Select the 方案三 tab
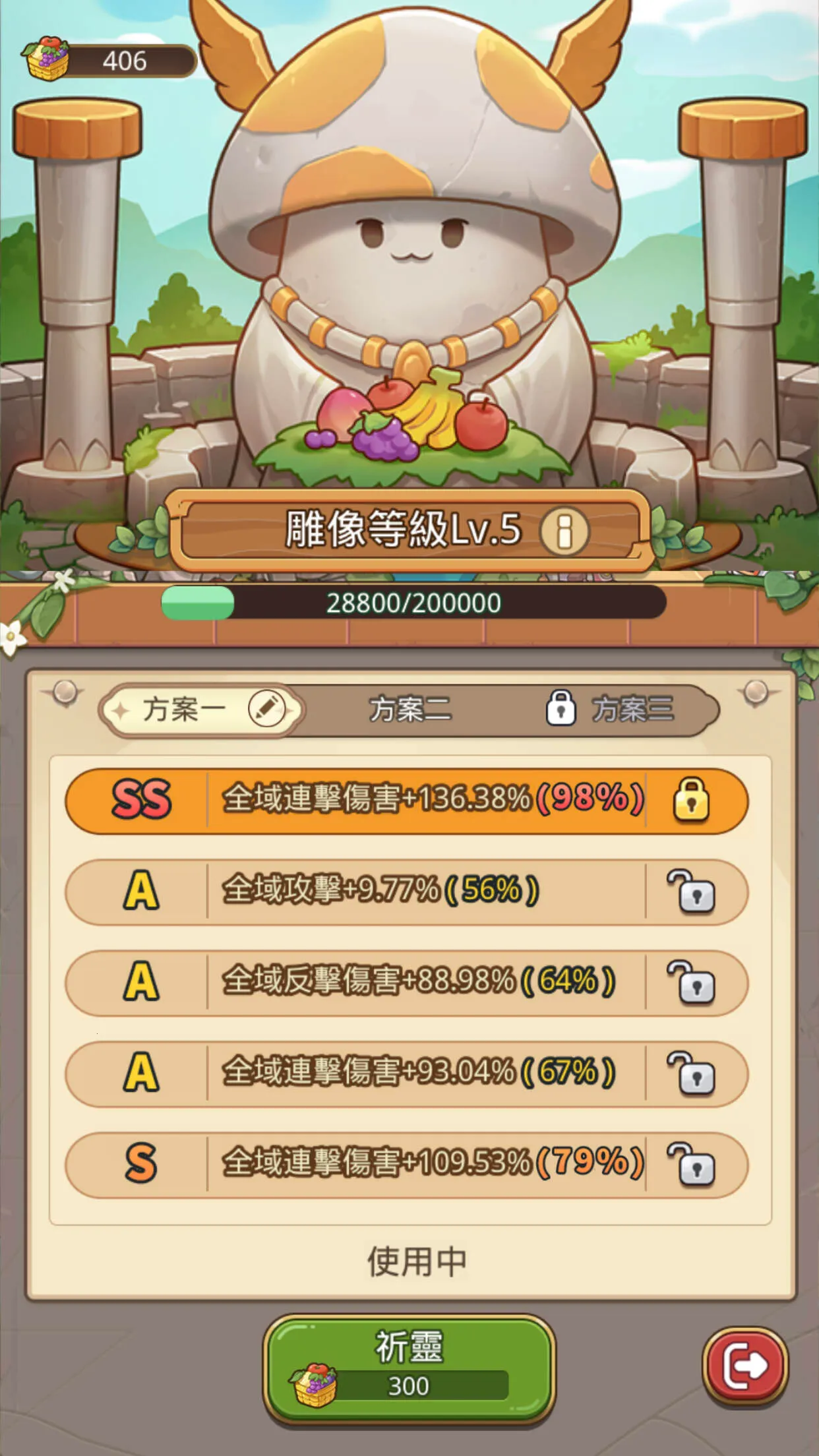The image size is (819, 1456). click(x=631, y=710)
